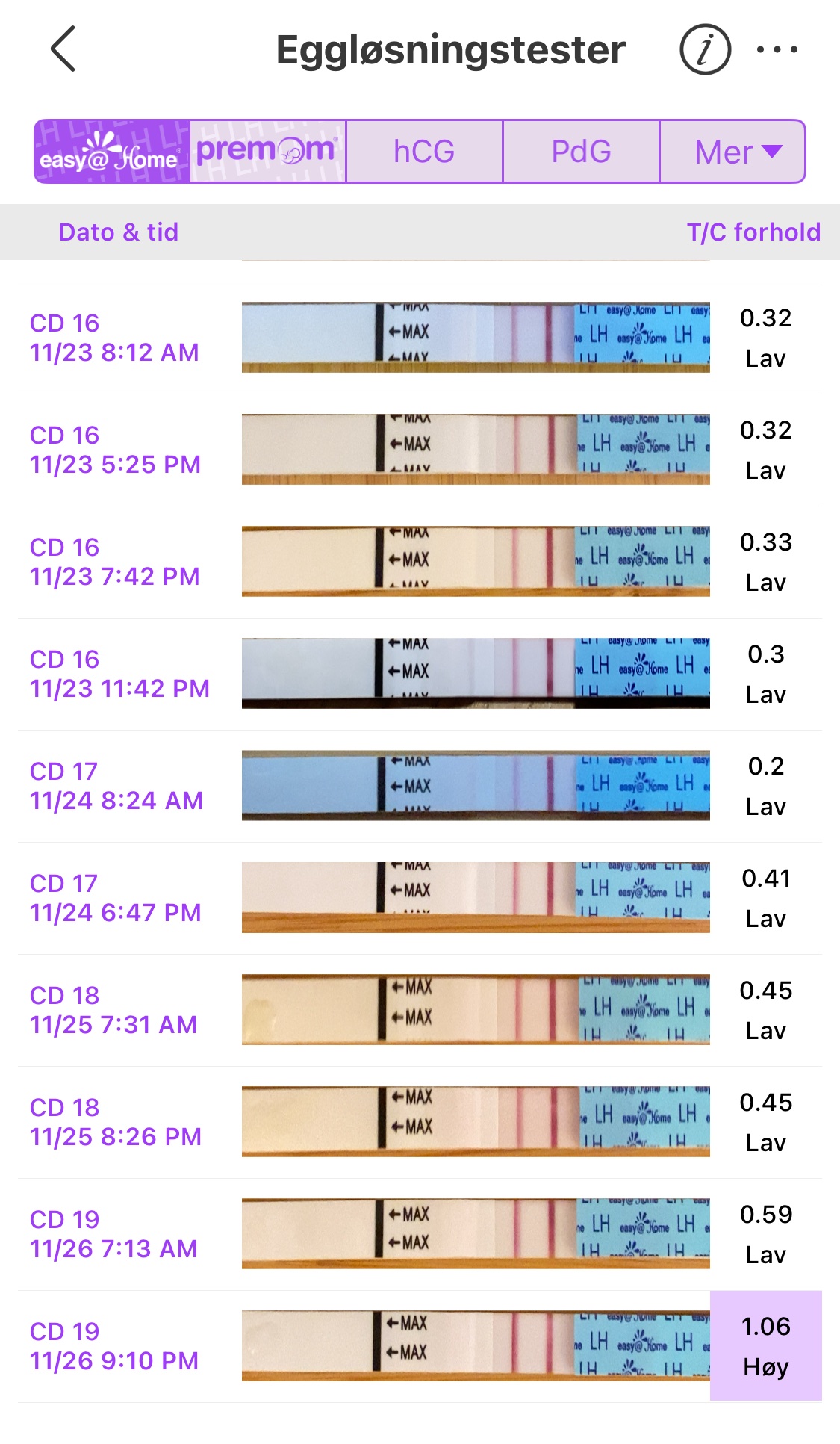Open the info icon
The height and width of the screenshot is (1444, 840).
coord(705,49)
